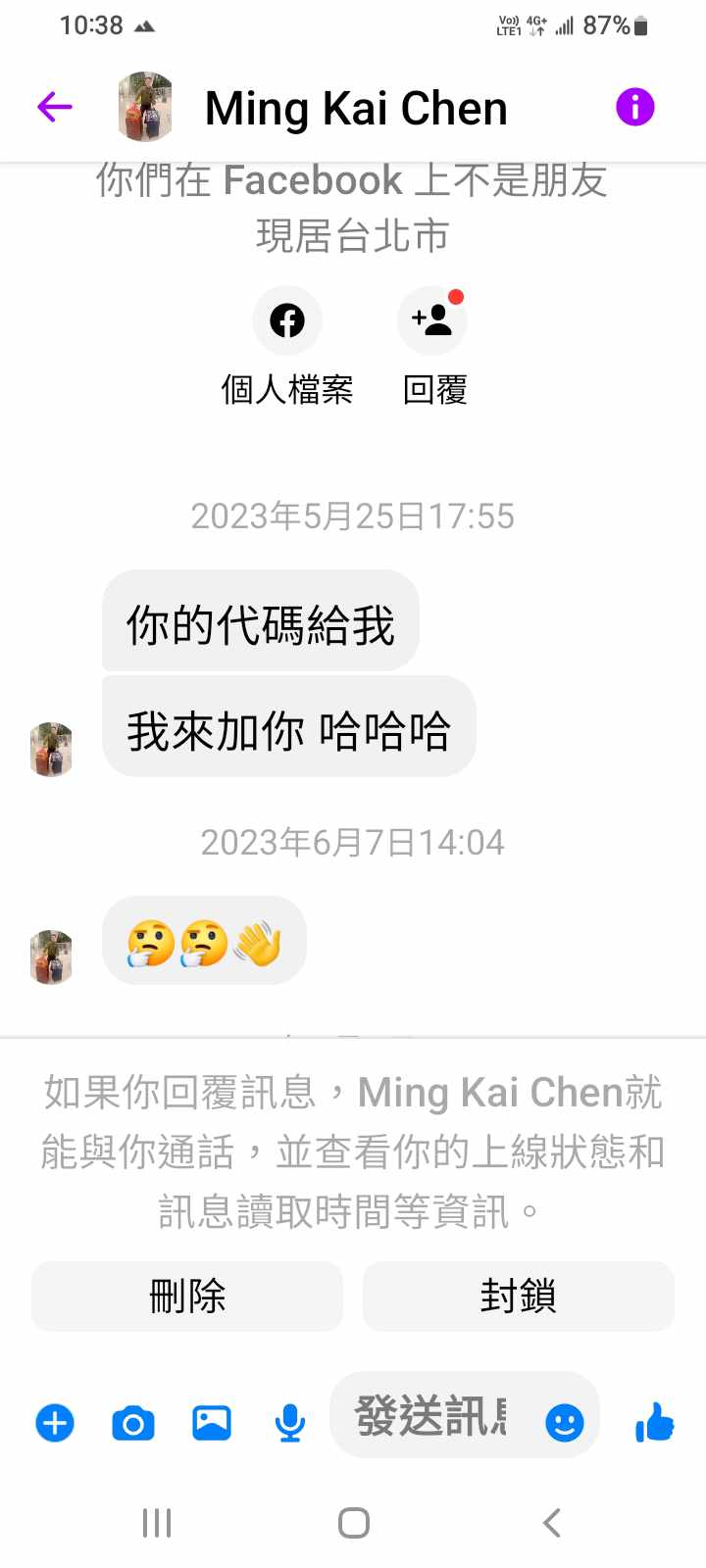
Task: Go back using the purple arrow
Action: tap(55, 107)
